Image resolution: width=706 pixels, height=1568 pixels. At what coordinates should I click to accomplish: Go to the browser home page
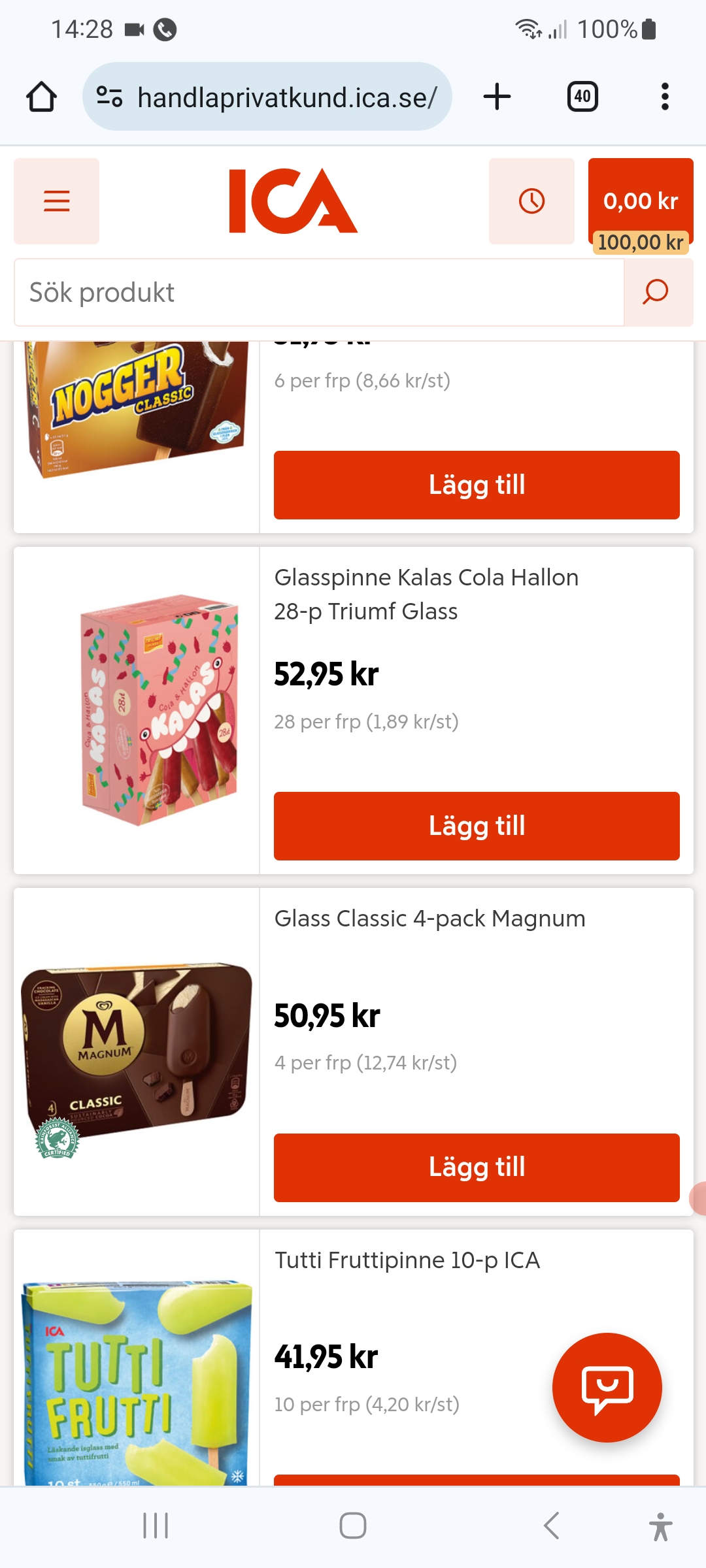click(41, 97)
